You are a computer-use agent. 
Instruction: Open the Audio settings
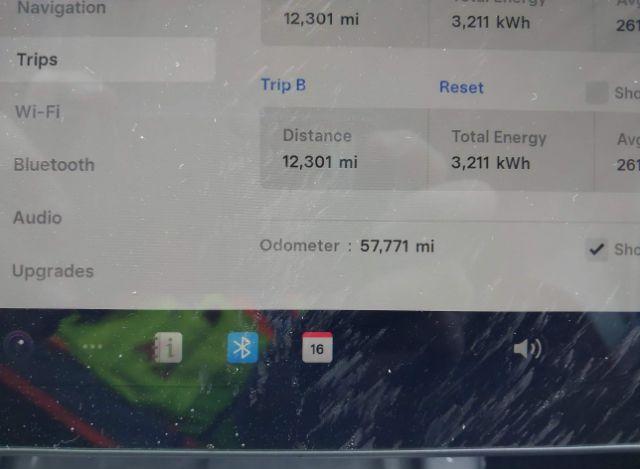(x=38, y=218)
